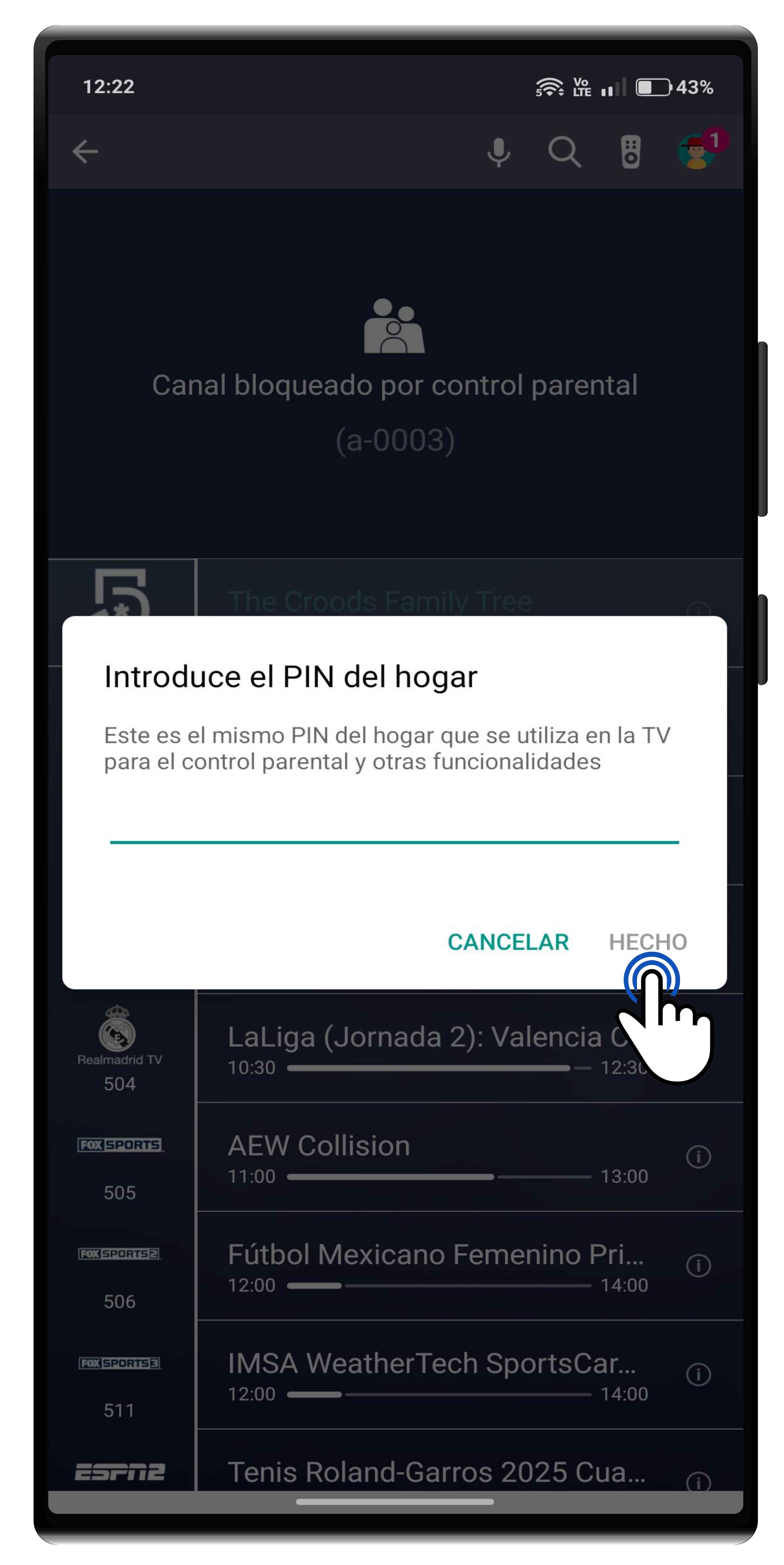
Task: Go back with the top-left arrow
Action: click(85, 151)
